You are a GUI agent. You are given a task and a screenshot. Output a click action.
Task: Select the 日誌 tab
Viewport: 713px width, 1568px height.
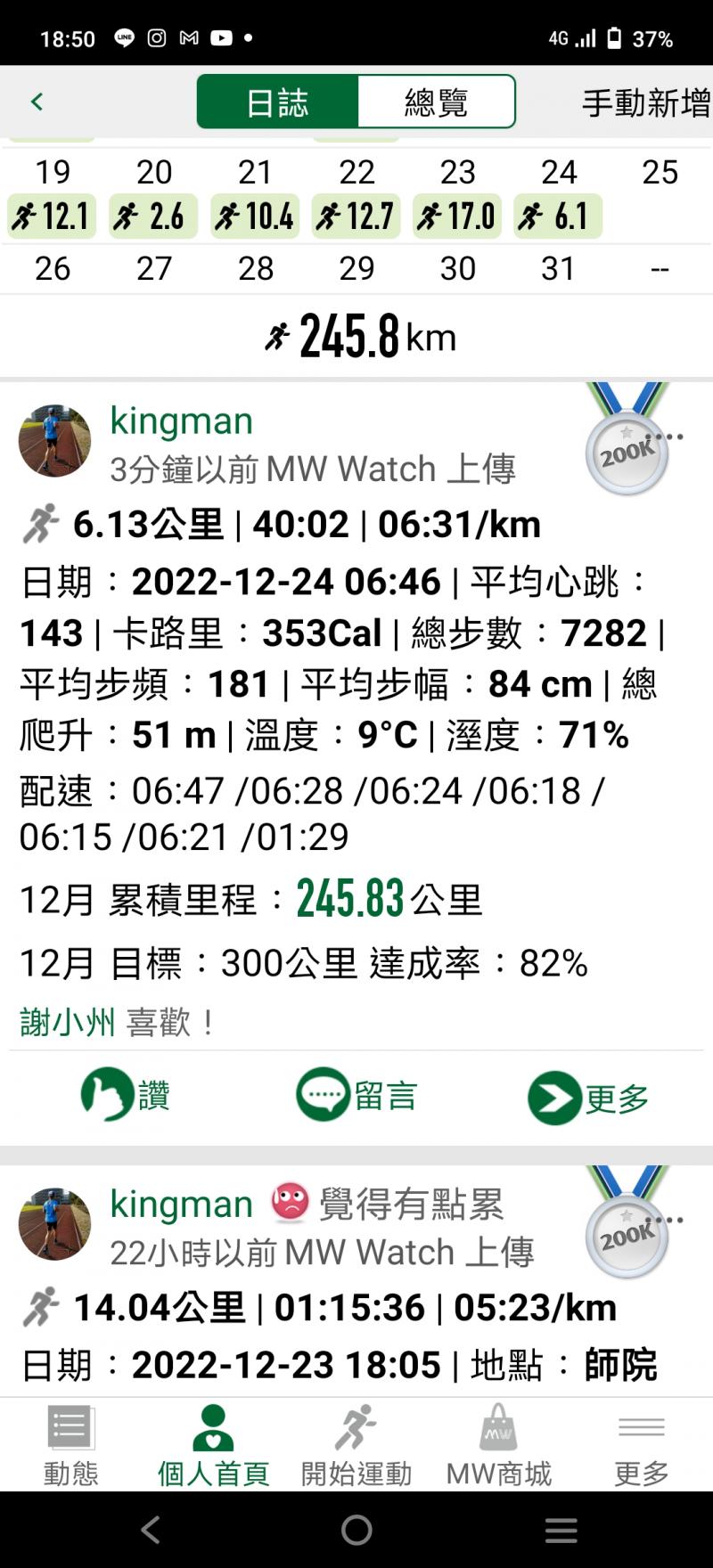(277, 102)
